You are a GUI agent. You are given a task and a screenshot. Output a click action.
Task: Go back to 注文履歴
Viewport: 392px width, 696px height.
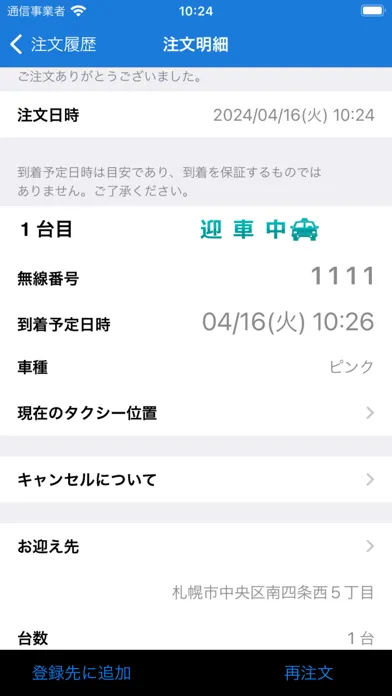(53, 44)
